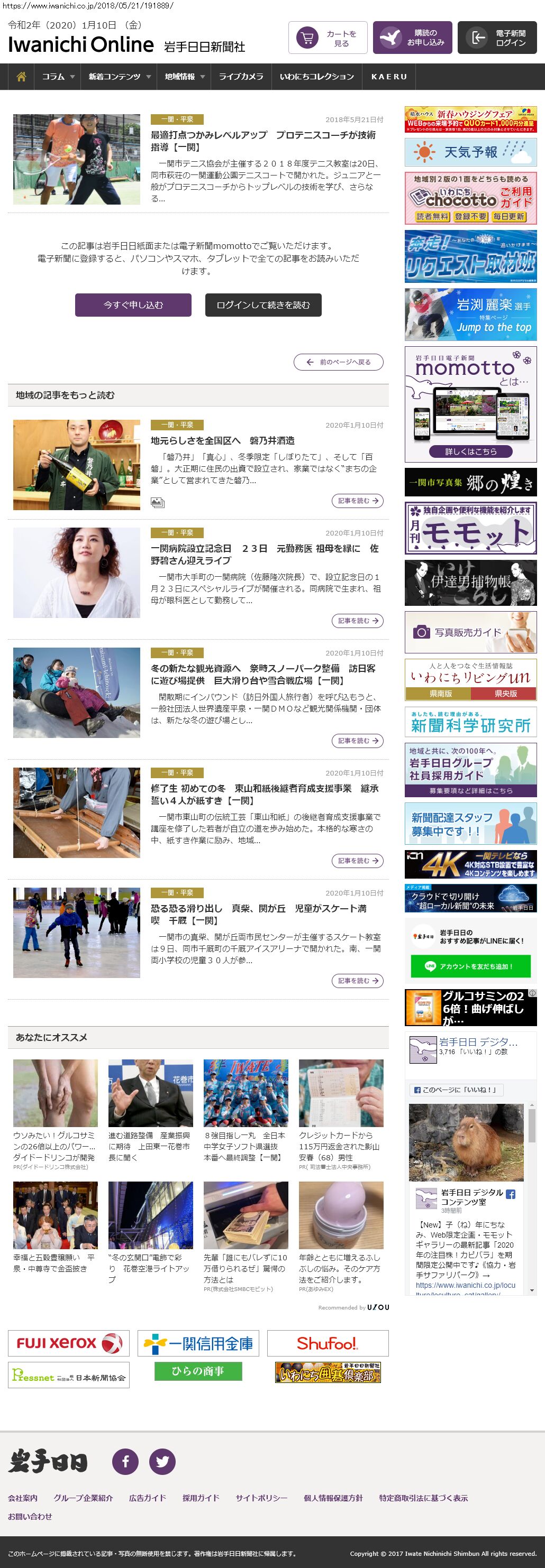Expand the 新着コンテンツ menu

pyautogui.click(x=119, y=77)
